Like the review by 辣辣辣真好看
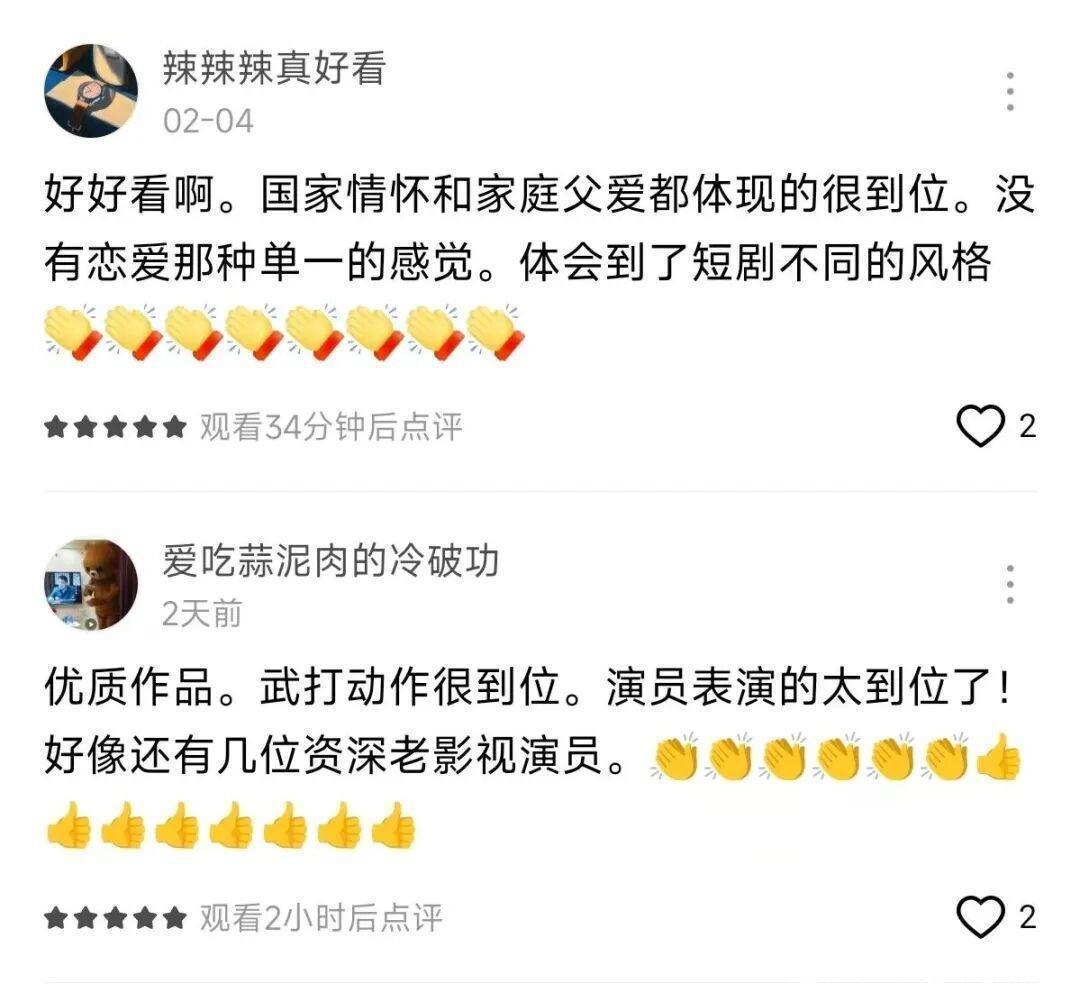The height and width of the screenshot is (1002, 1080). [x=979, y=427]
